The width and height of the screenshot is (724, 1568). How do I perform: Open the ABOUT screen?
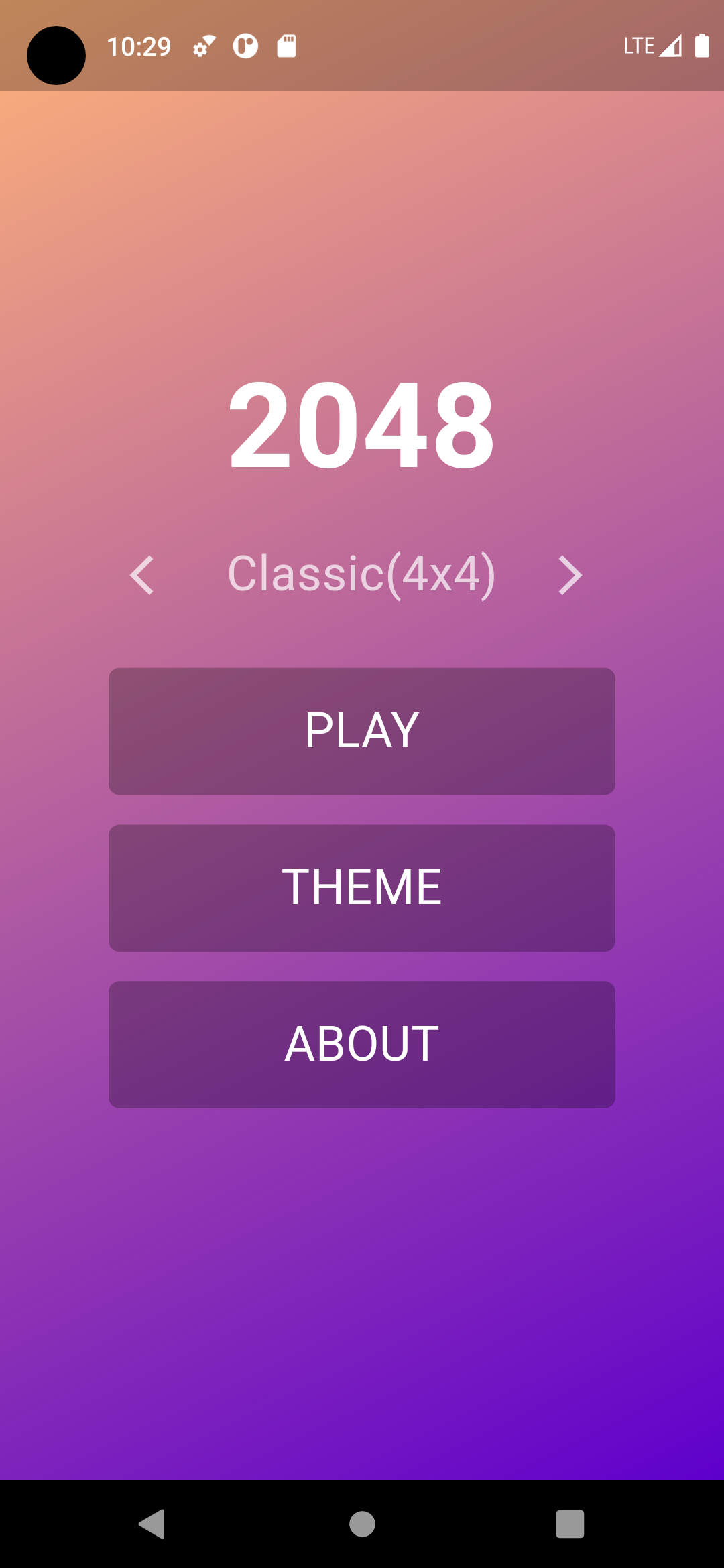pyautogui.click(x=362, y=1045)
